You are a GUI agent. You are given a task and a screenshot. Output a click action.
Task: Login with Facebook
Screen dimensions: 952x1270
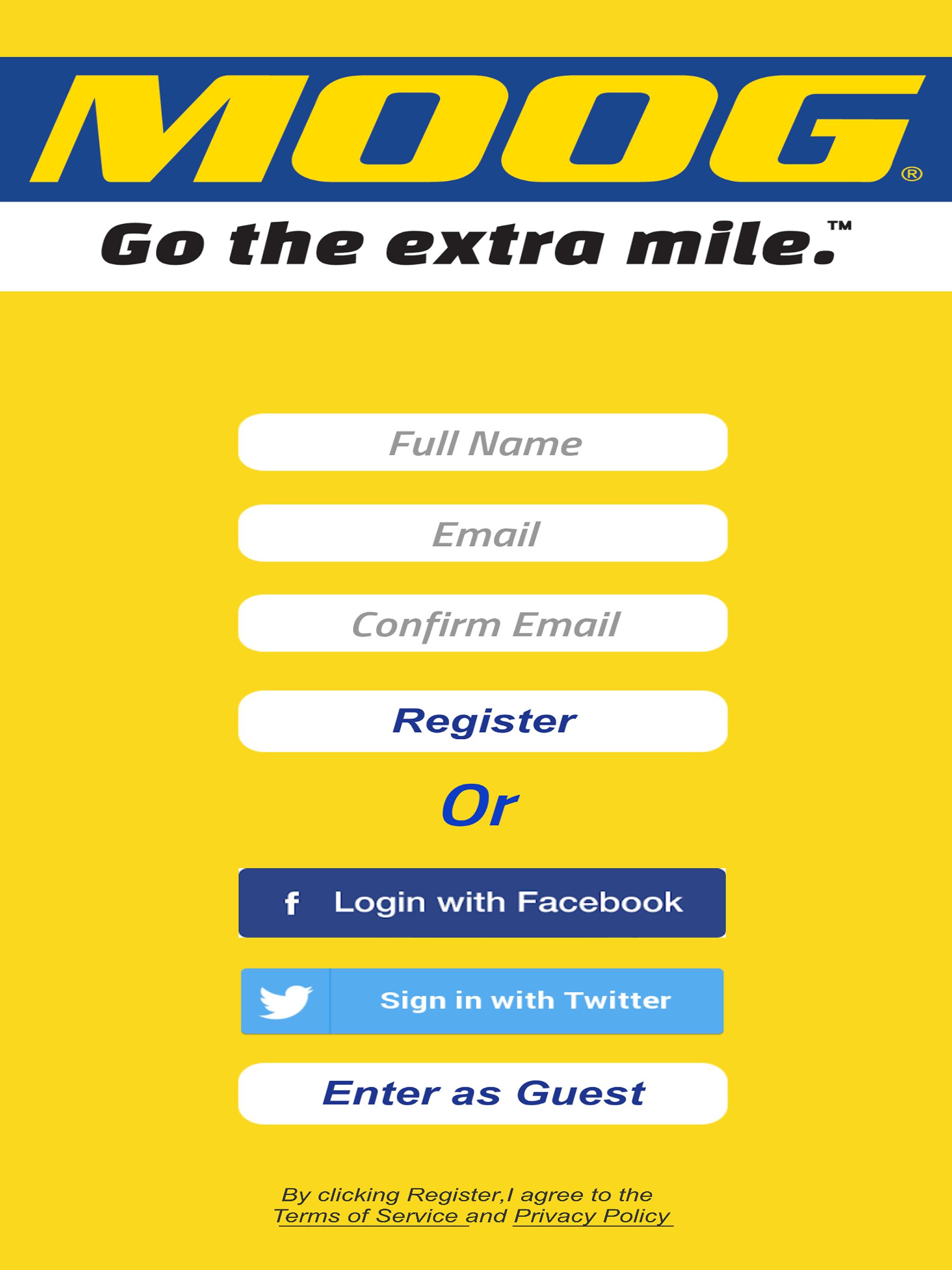[x=483, y=903]
